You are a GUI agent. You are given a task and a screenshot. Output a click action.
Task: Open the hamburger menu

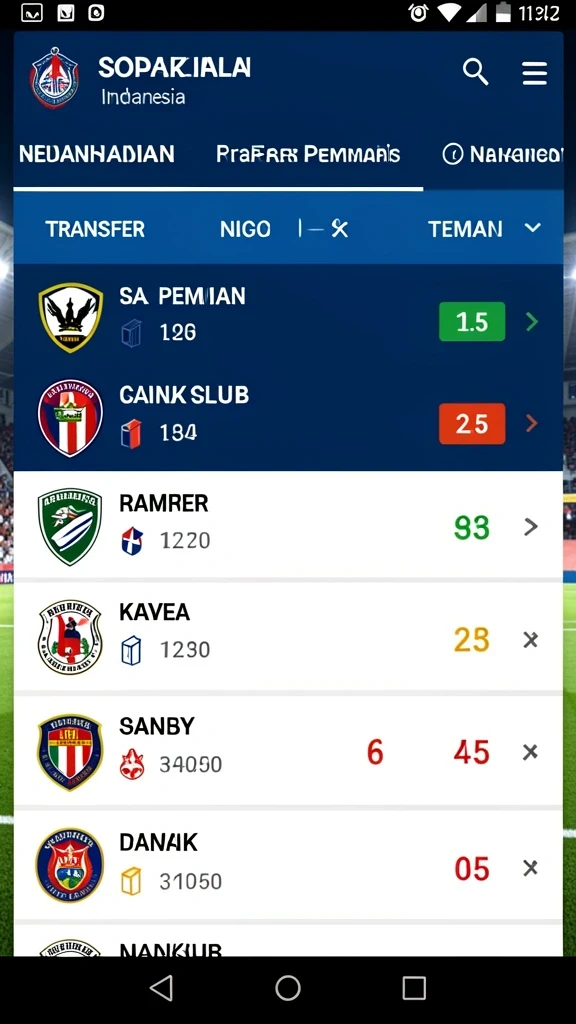[534, 73]
